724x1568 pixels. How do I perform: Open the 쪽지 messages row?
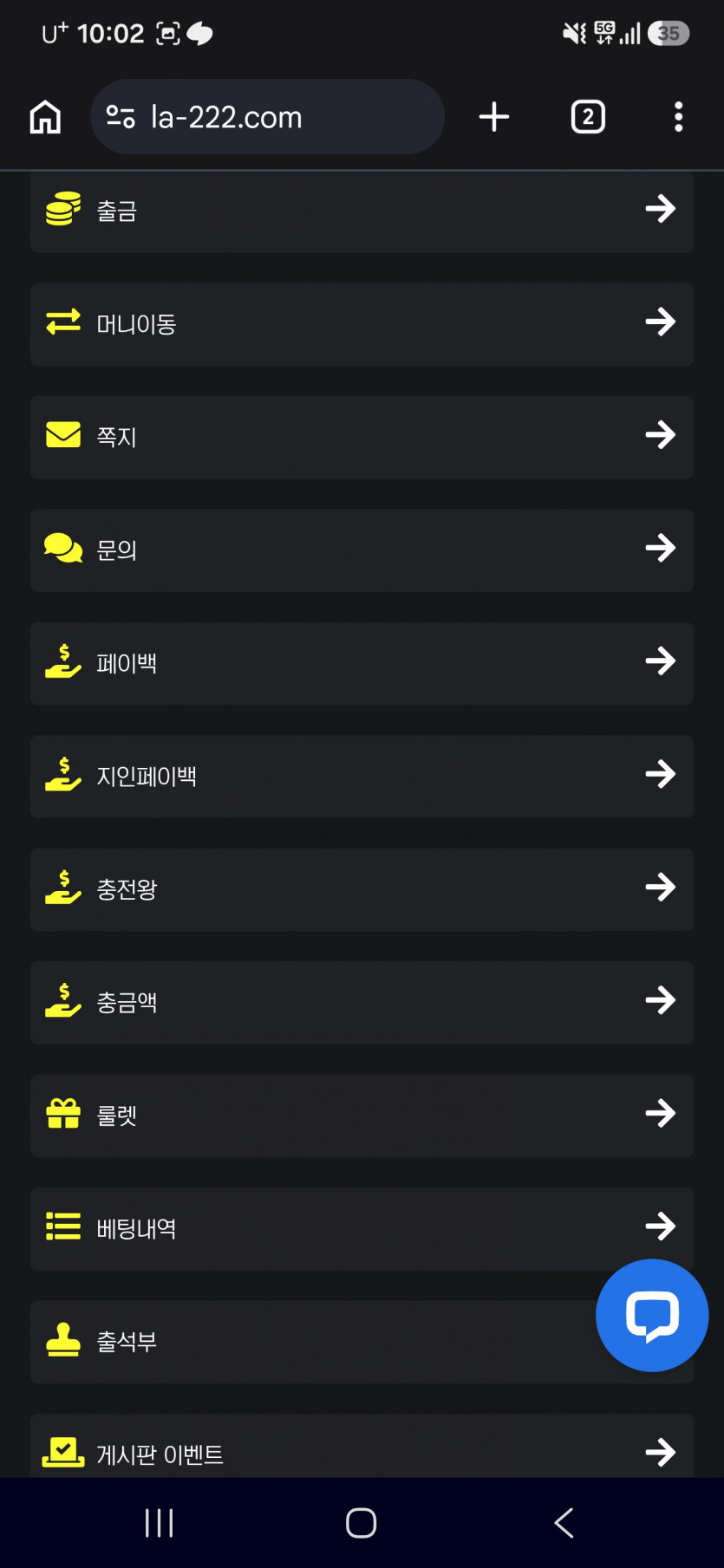[x=362, y=437]
